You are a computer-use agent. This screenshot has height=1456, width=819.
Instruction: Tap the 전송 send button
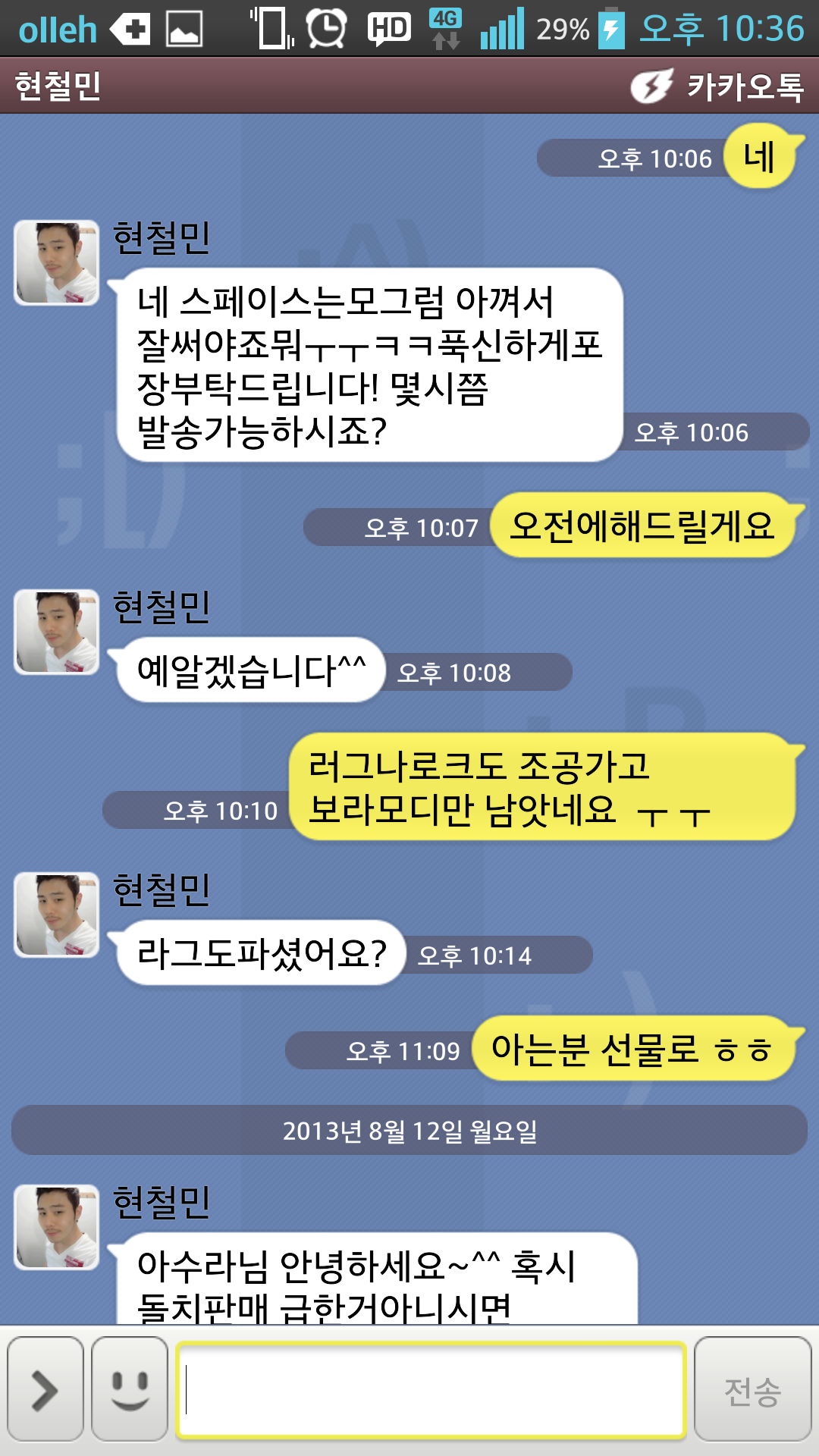pyautogui.click(x=752, y=1390)
